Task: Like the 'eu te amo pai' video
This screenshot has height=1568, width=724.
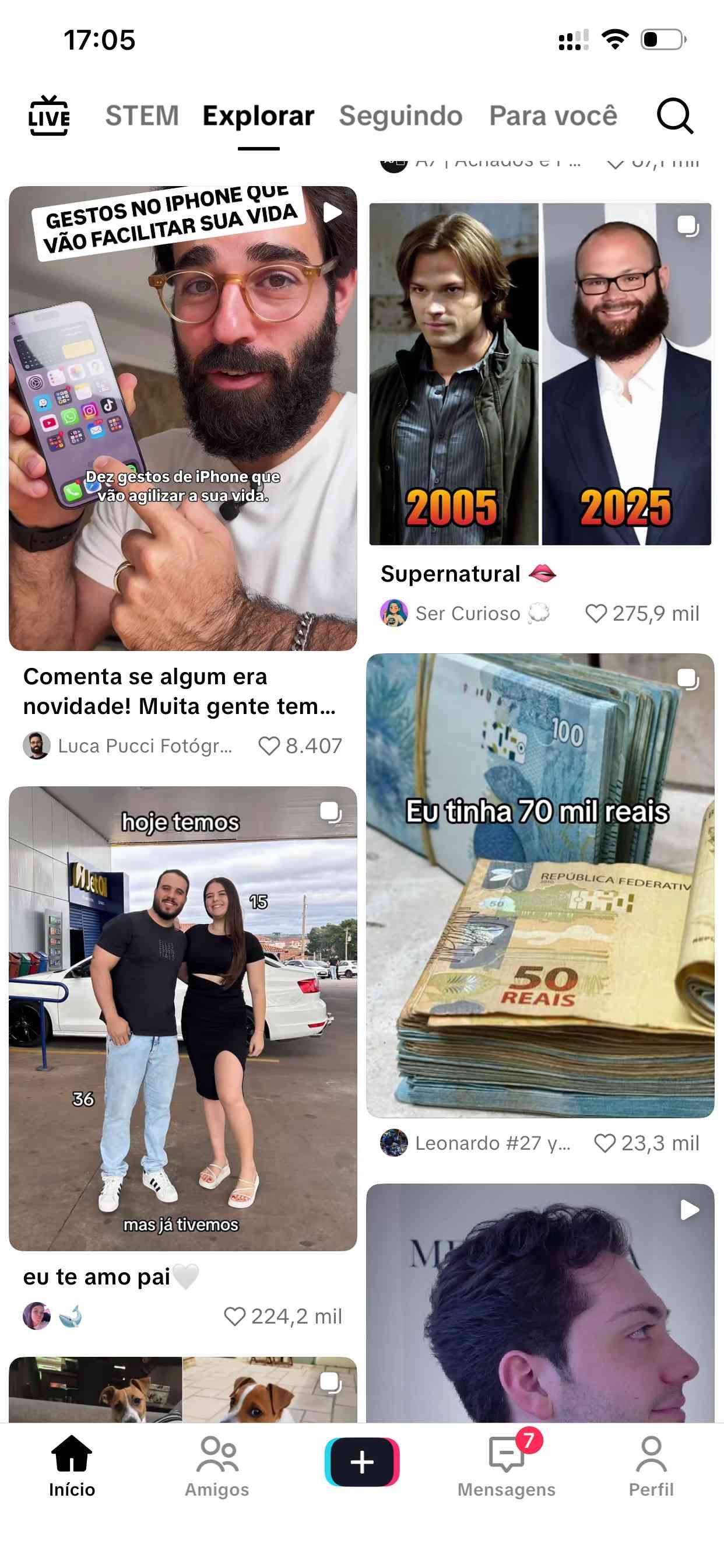Action: 236,1316
